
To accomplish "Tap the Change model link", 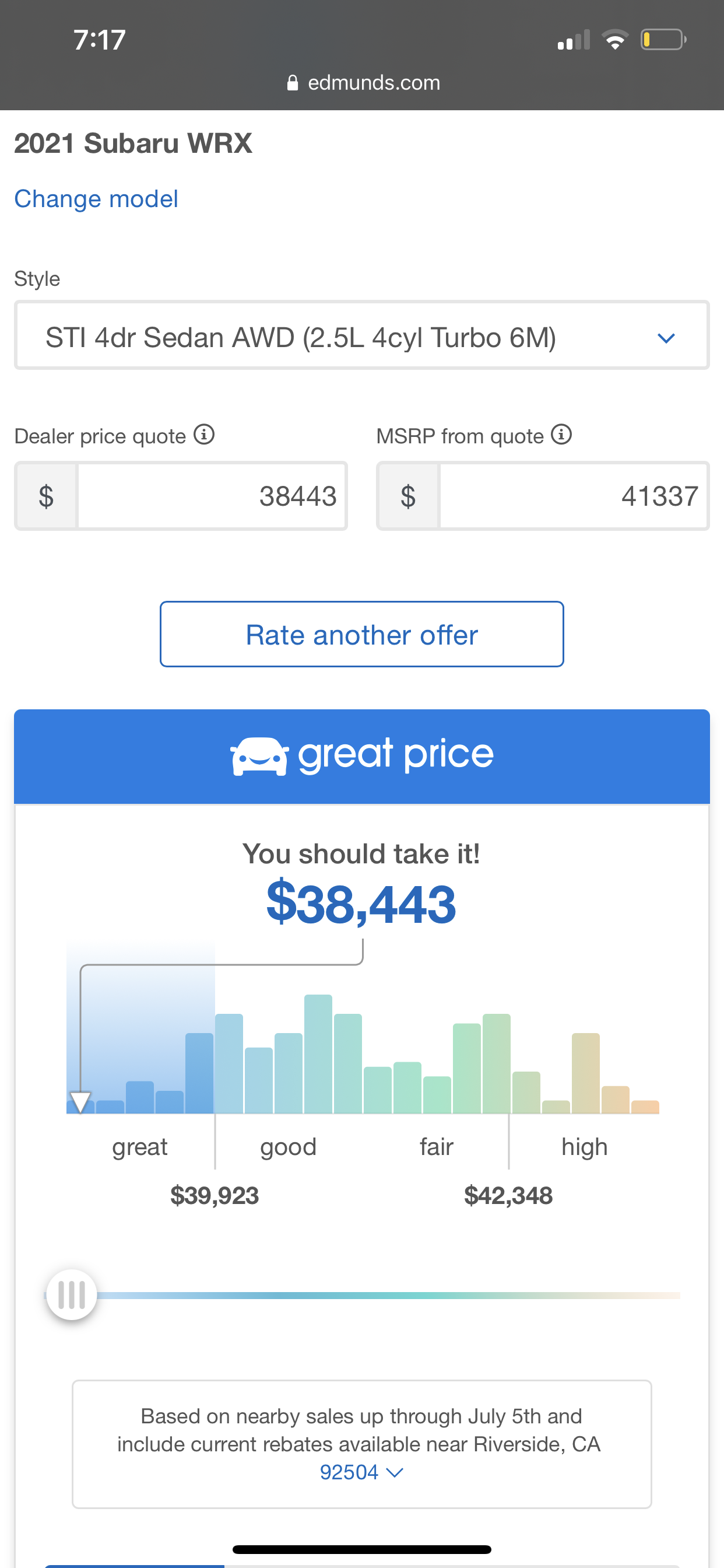I will 96,199.
